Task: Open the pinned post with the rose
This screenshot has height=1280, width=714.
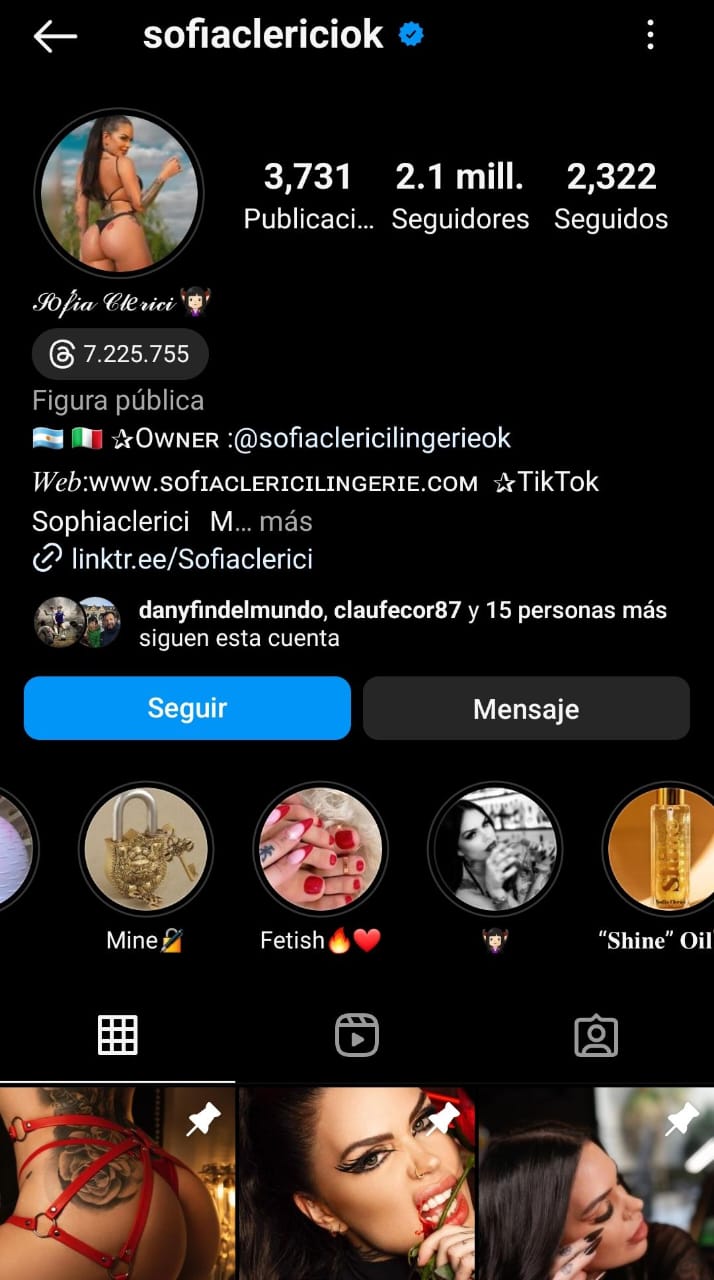Action: coord(357,1184)
